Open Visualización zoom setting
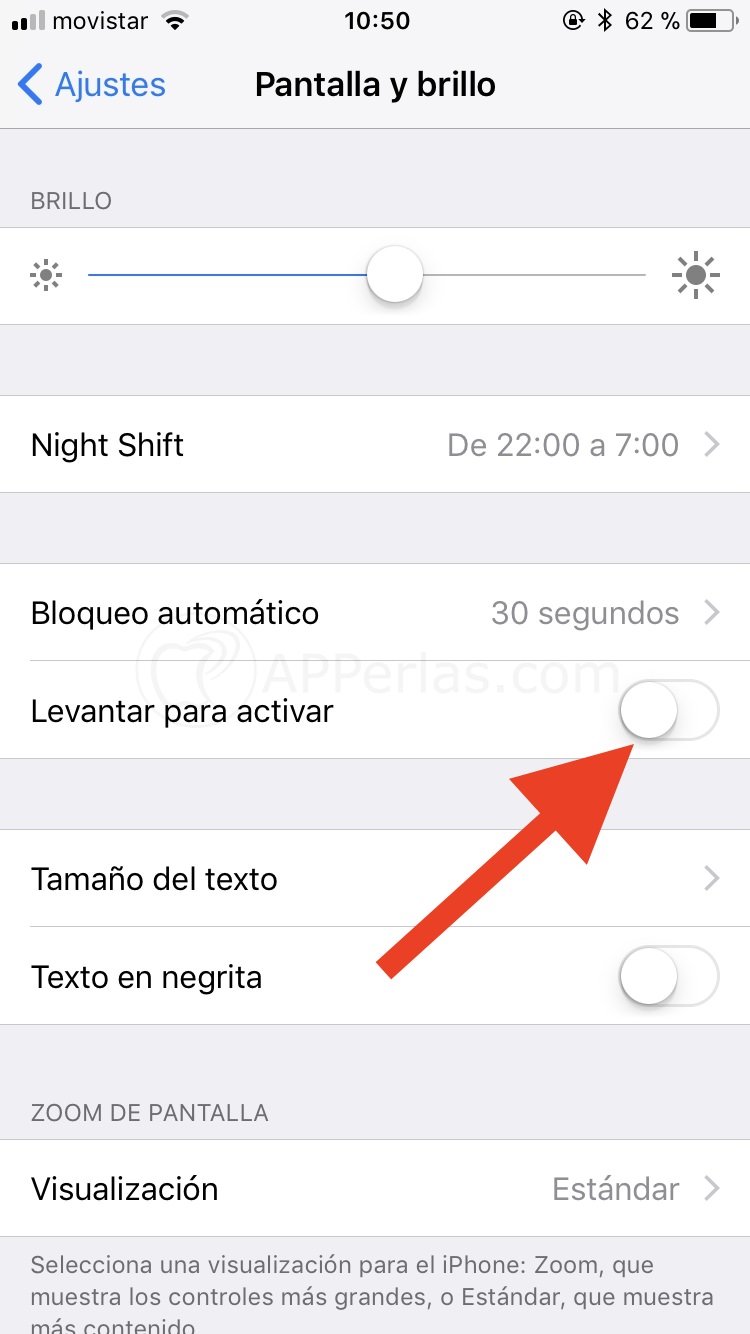The height and width of the screenshot is (1334, 750). (375, 1189)
